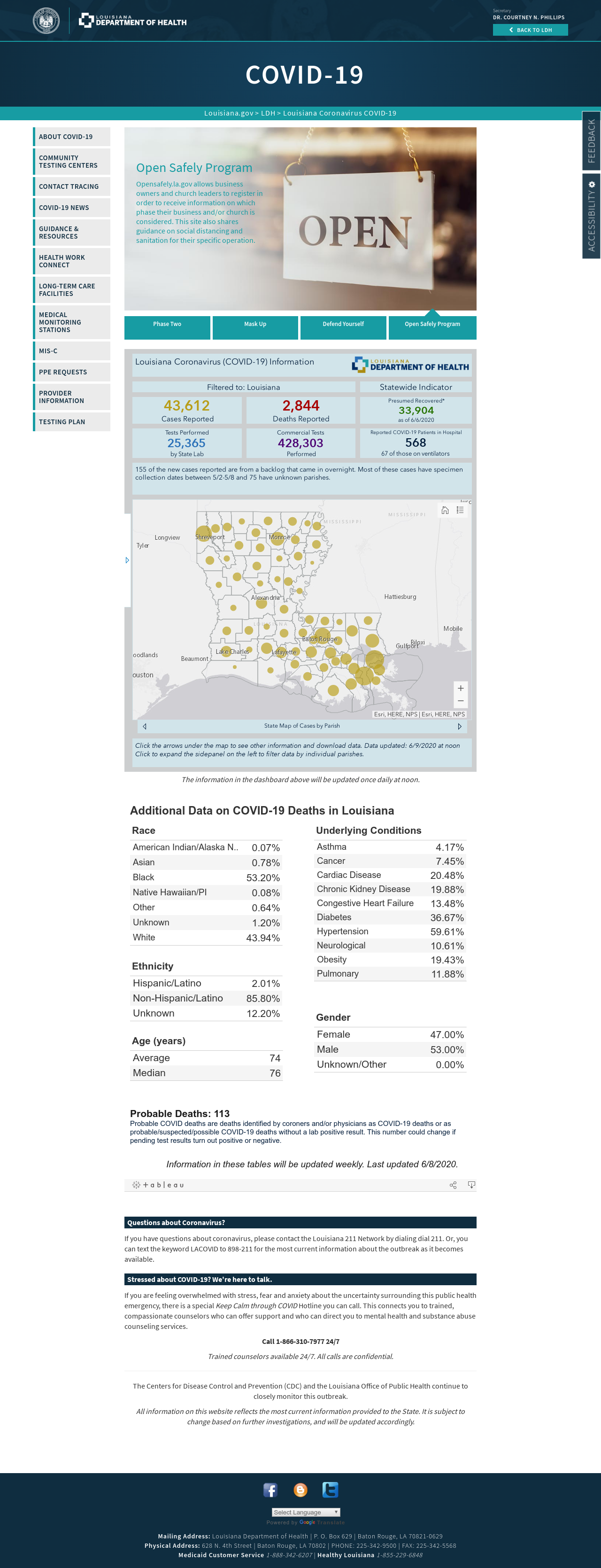601x1568 pixels.
Task: Open COVID-19 News
Action: click(72, 208)
